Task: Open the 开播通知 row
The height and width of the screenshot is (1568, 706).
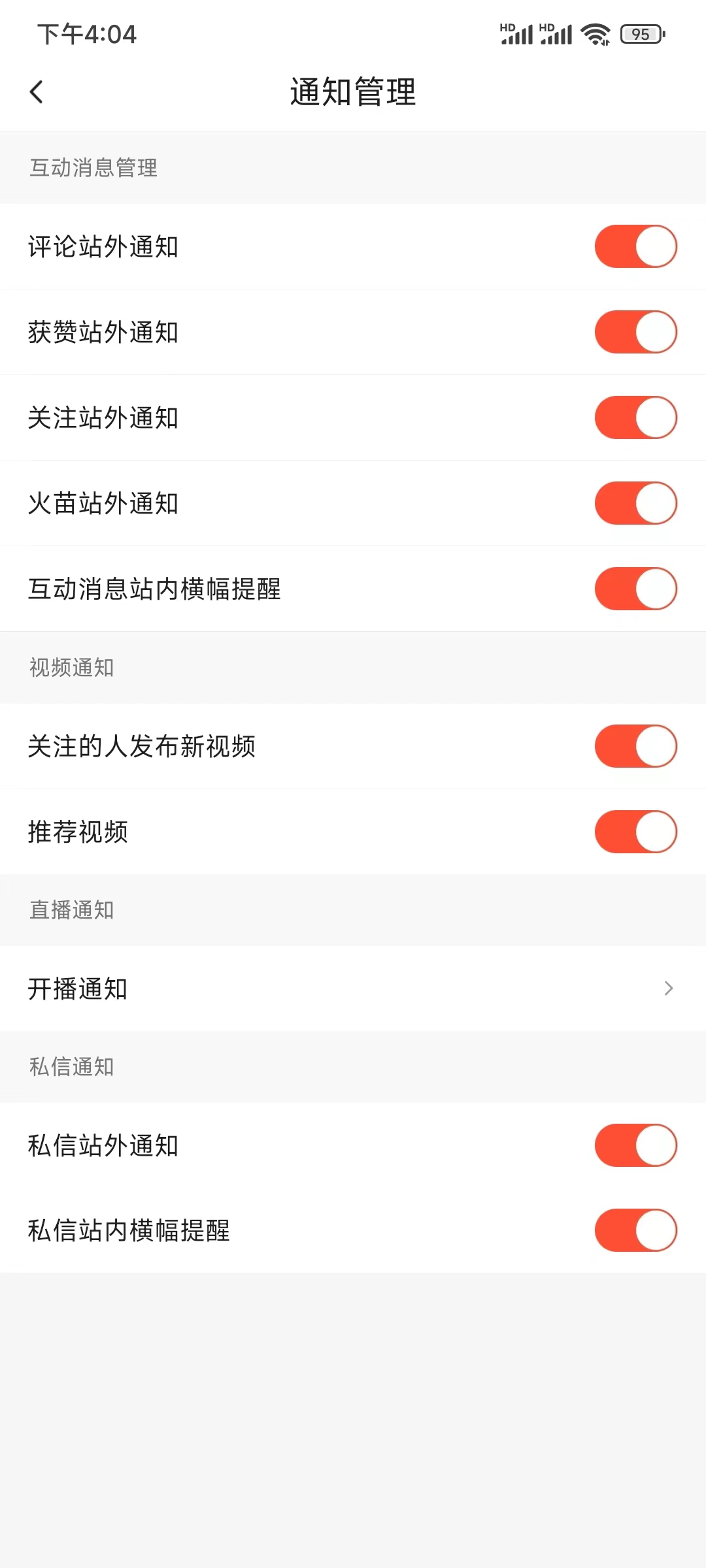Action: coord(261,988)
